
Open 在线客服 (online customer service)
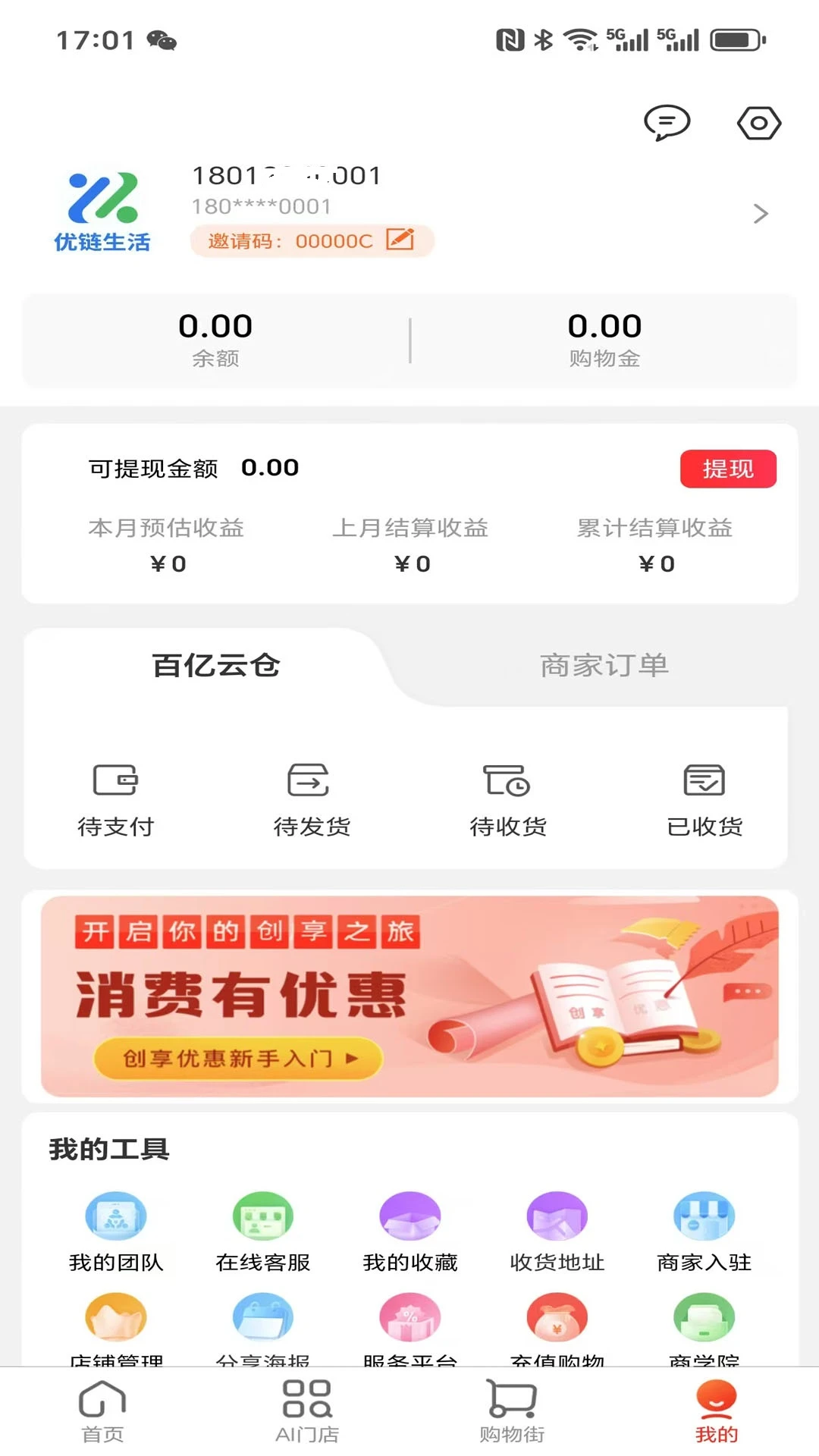click(262, 1227)
